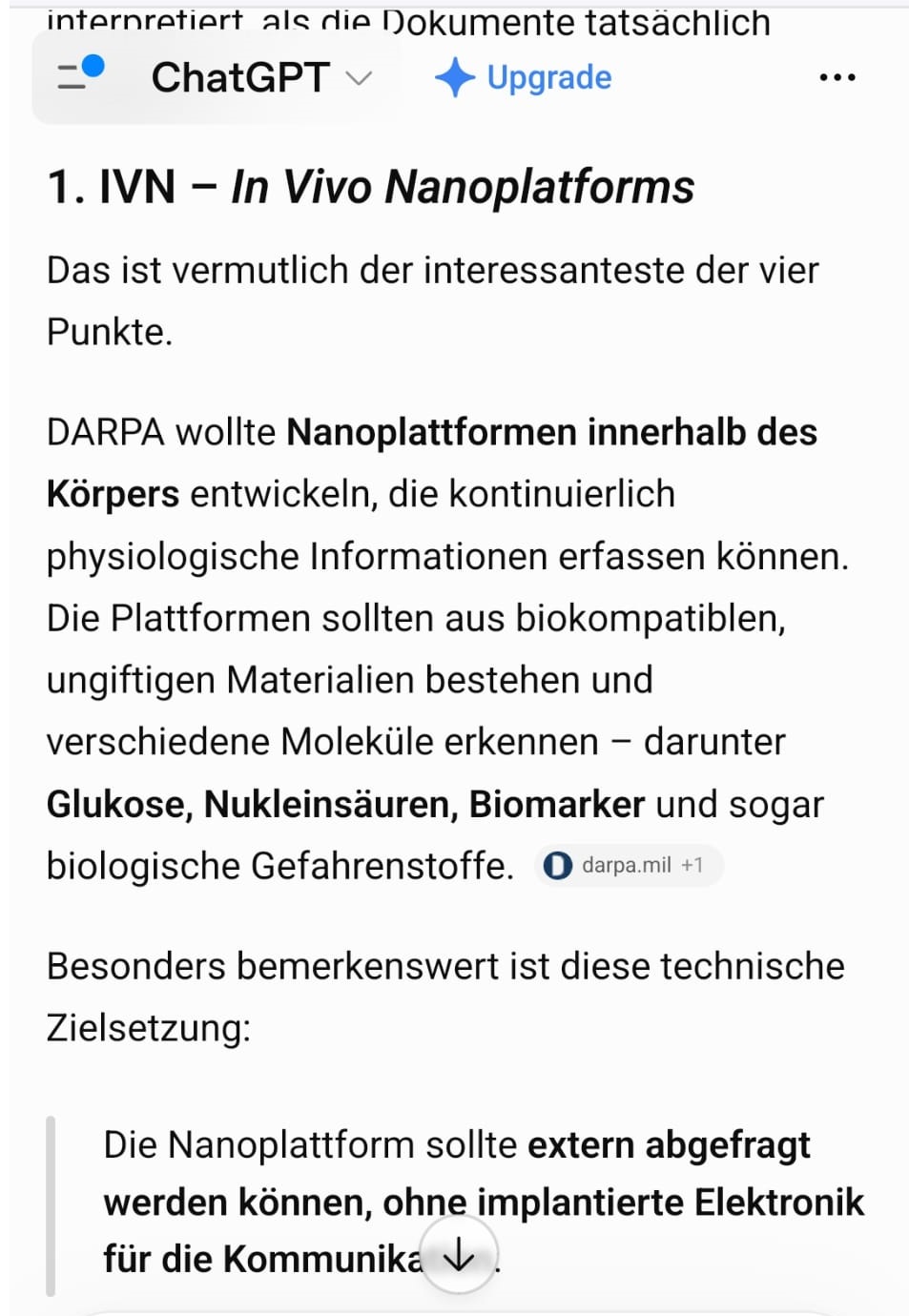Viewport: 909px width, 1316px height.
Task: Jump to bottom with the down arrow
Action: (x=459, y=1255)
